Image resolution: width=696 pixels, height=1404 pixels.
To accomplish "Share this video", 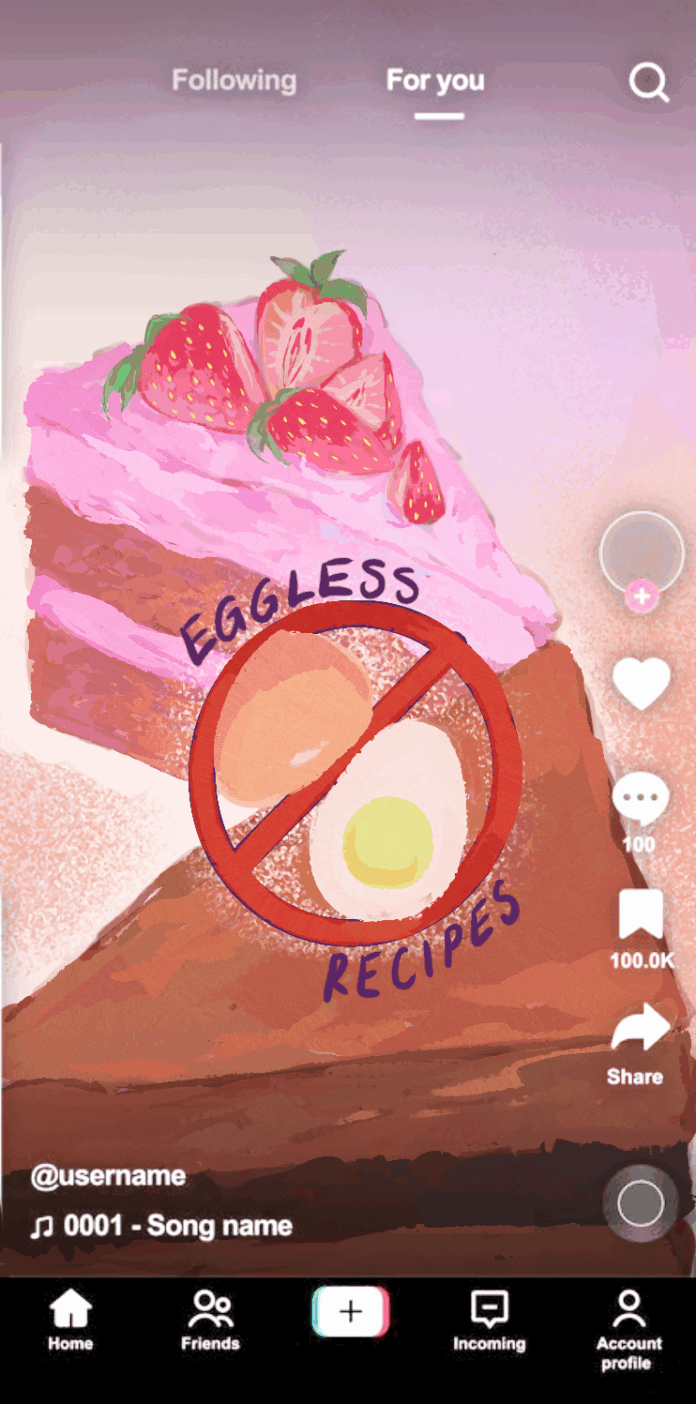I will pos(640,1029).
